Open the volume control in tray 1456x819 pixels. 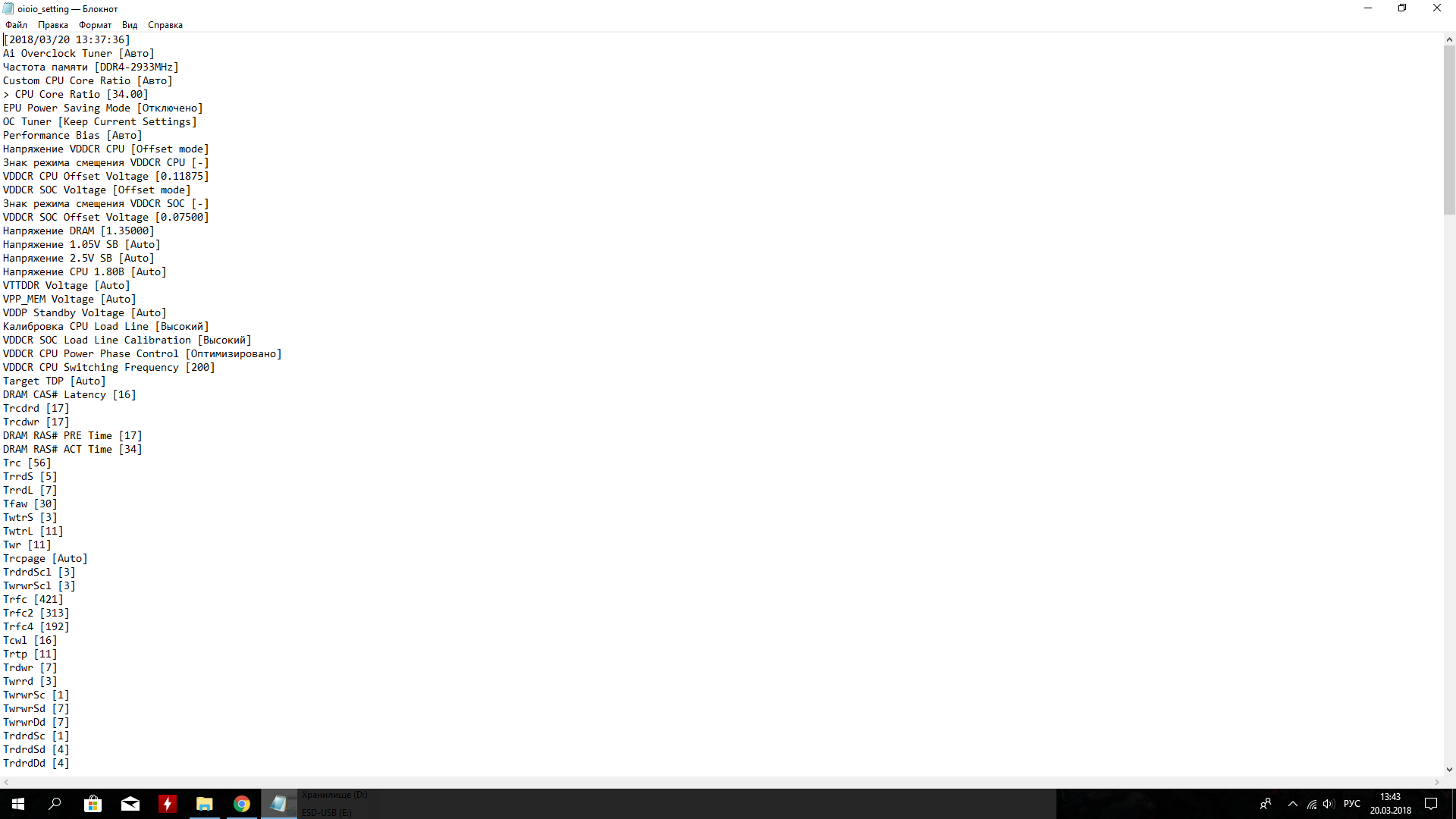tap(1328, 804)
